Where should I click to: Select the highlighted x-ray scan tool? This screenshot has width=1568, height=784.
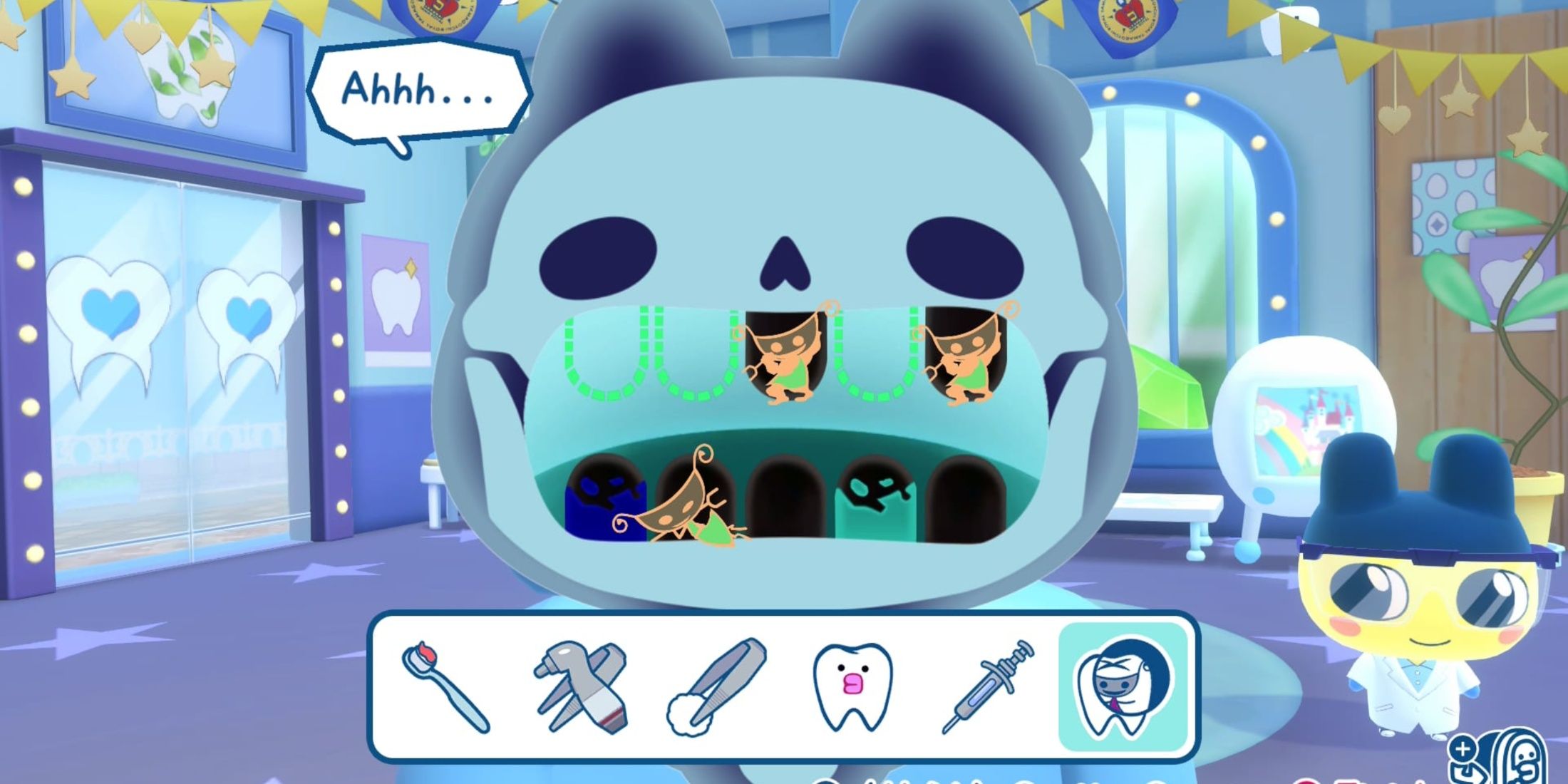pyautogui.click(x=1123, y=687)
